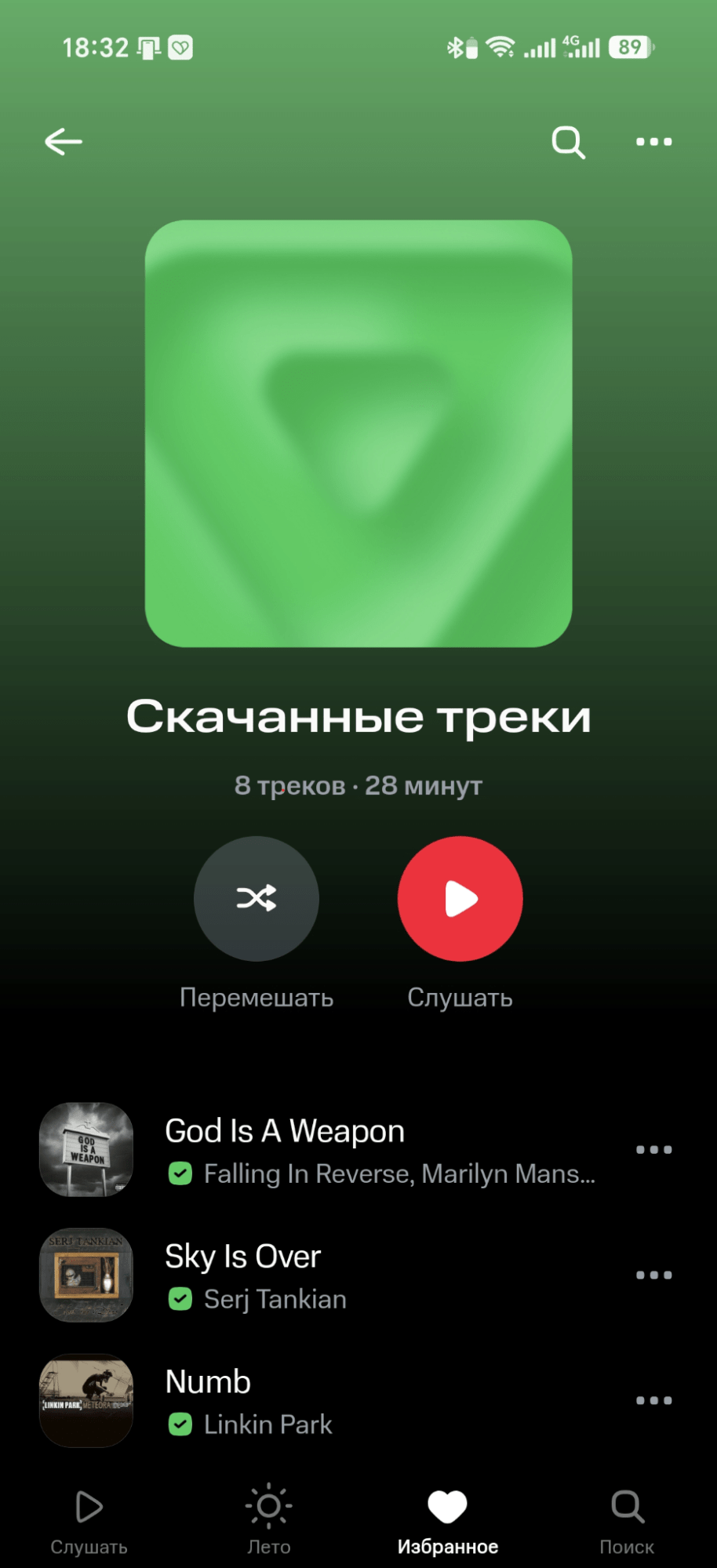Open options for Sky Is Over
Image resolution: width=717 pixels, height=1568 pixels.
(653, 1275)
